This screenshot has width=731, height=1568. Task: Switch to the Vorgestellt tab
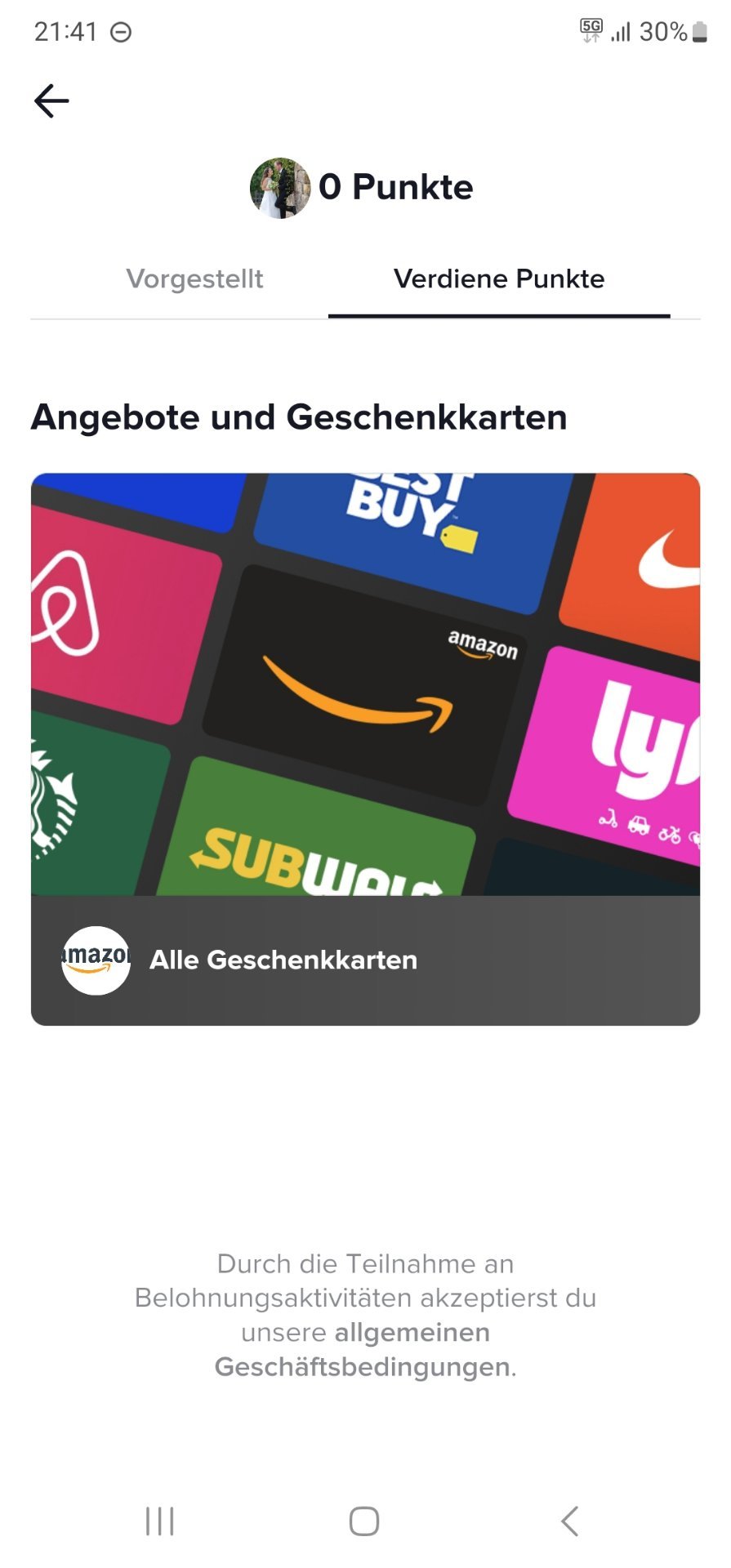(194, 278)
